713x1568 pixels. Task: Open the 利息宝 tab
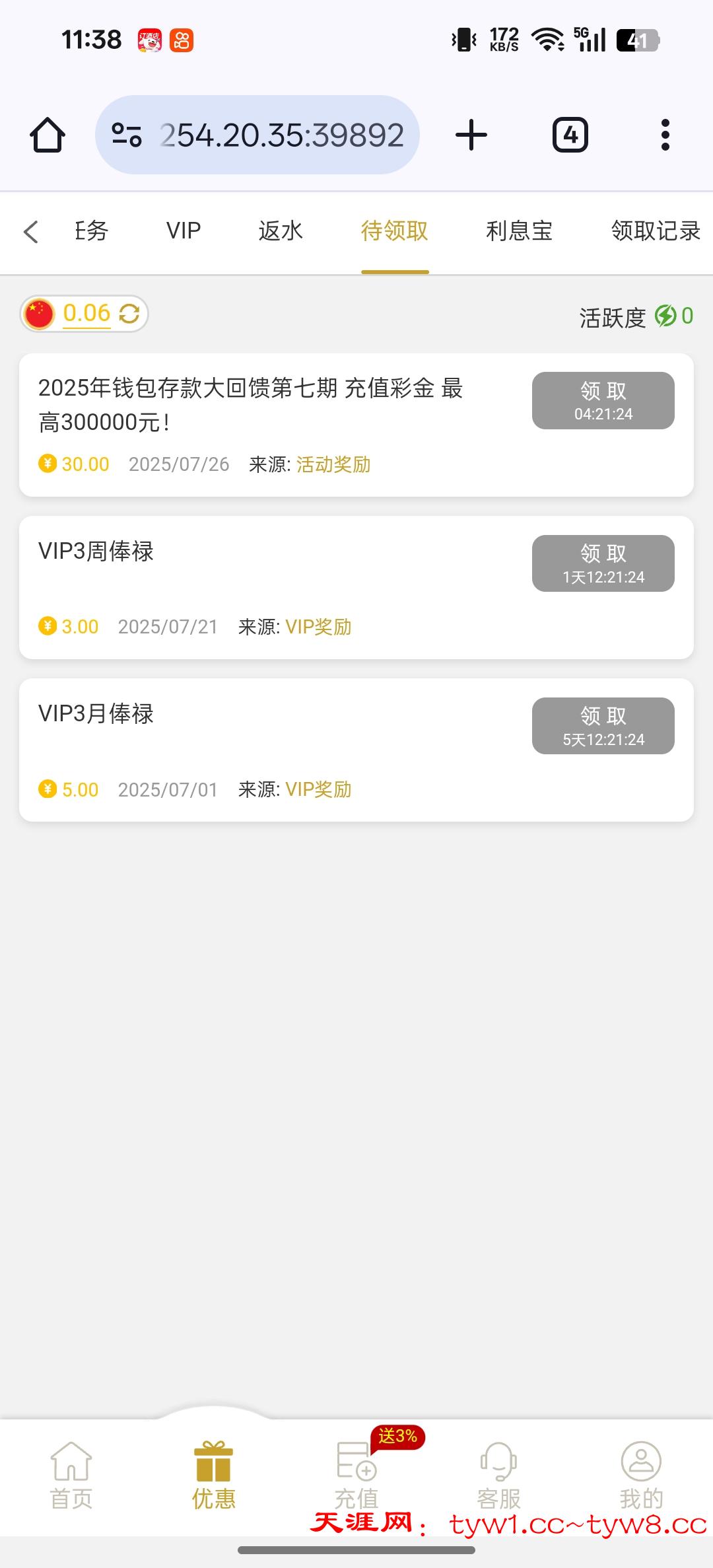point(520,231)
